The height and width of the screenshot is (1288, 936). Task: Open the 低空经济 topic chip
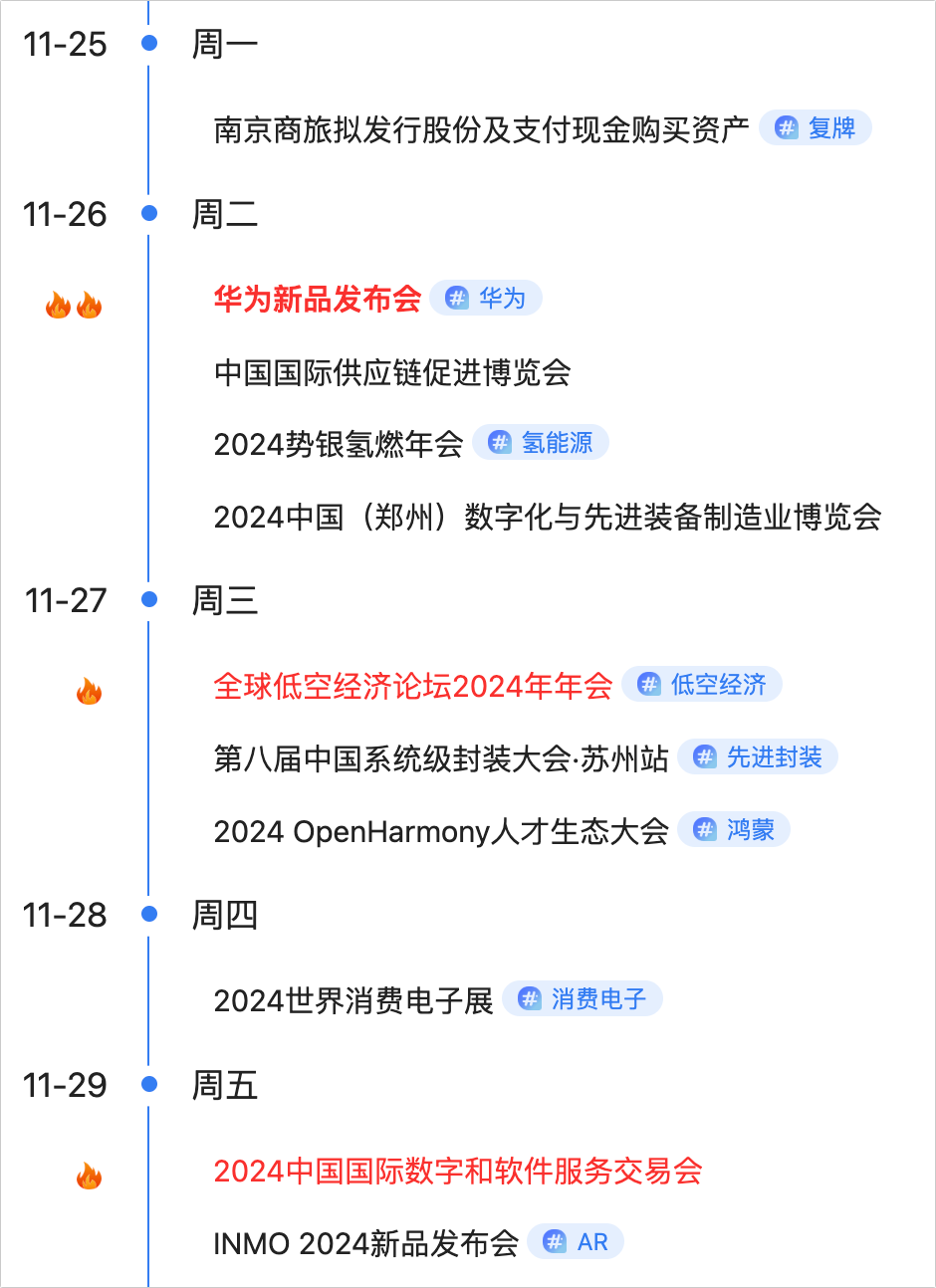pos(702,685)
